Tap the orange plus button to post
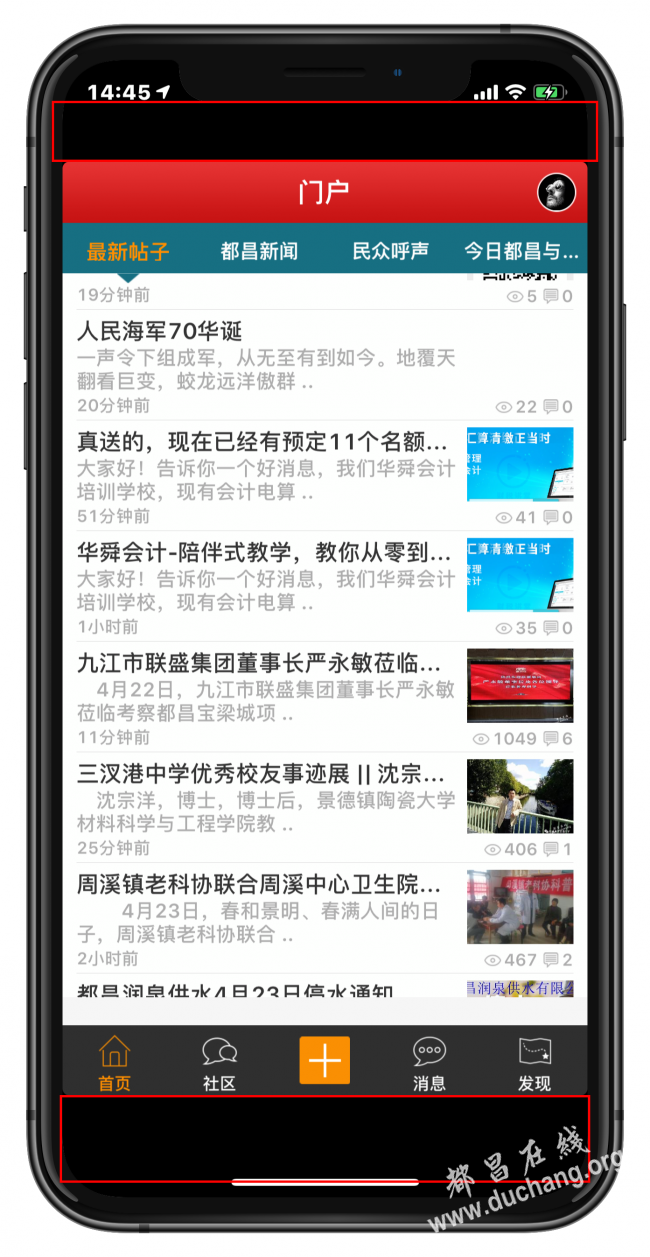The height and width of the screenshot is (1257, 650). [324, 1059]
